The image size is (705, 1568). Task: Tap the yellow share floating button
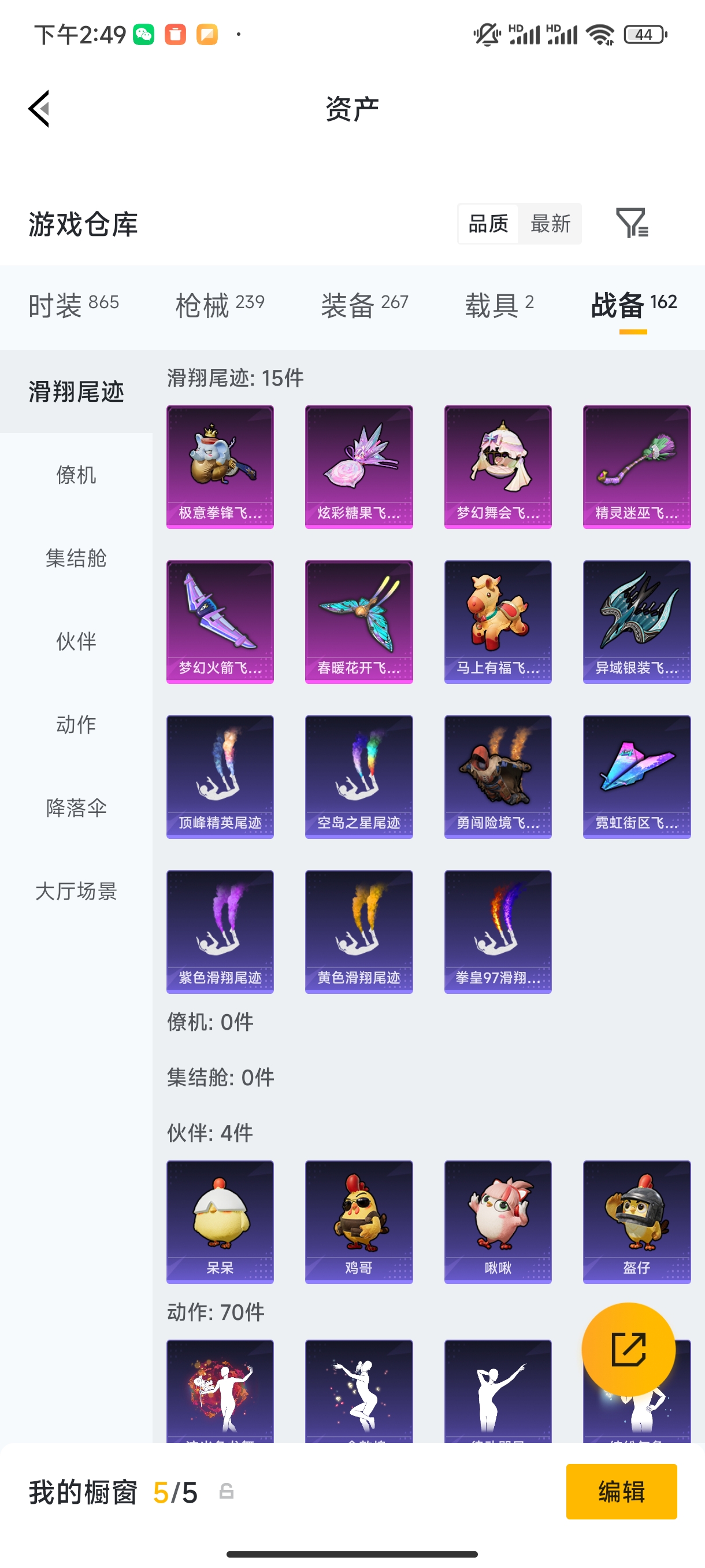629,1349
